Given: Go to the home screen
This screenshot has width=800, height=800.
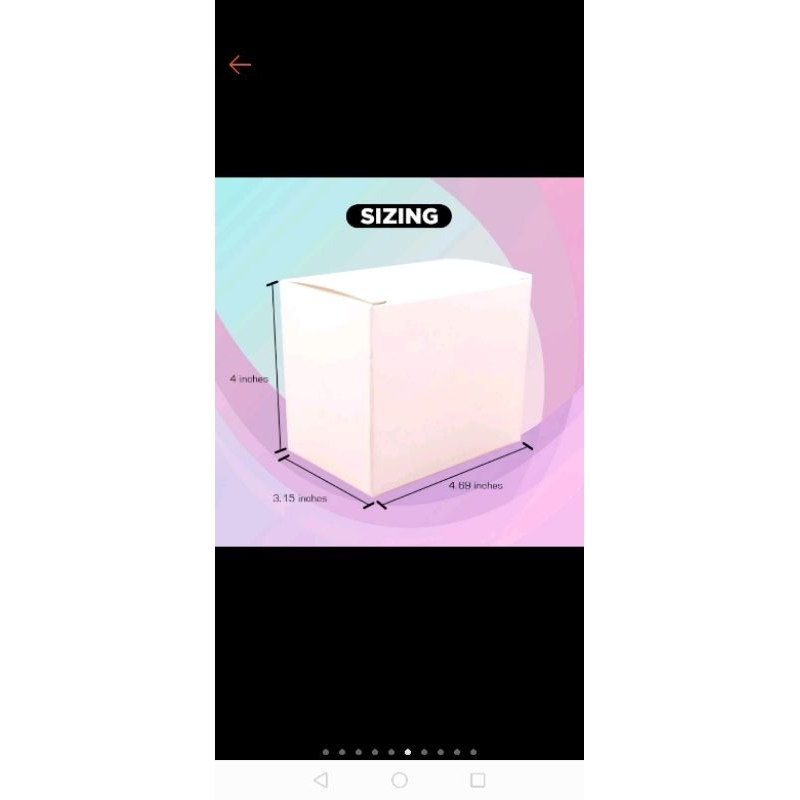Looking at the screenshot, I should [399, 780].
